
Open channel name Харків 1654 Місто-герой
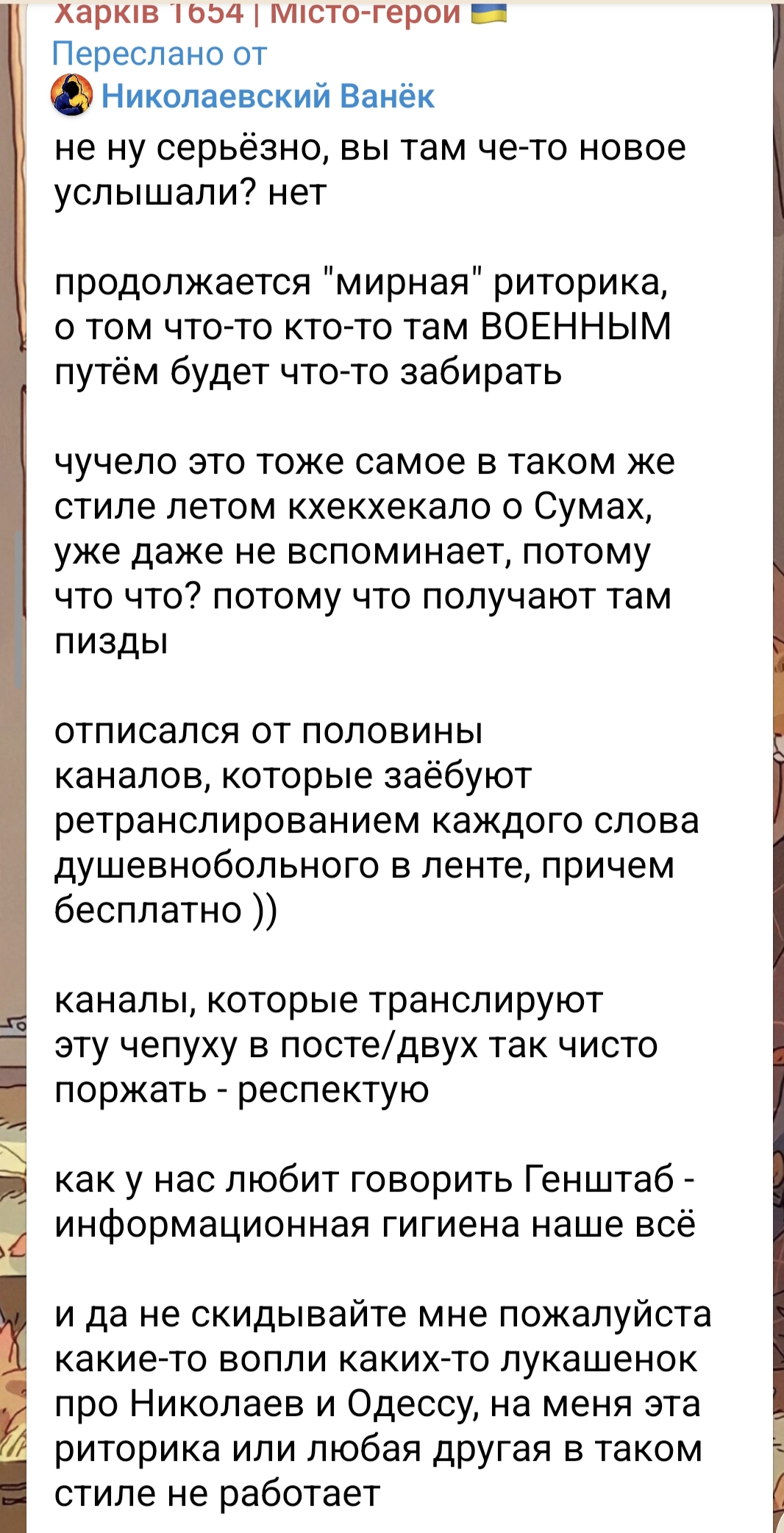[257, 13]
